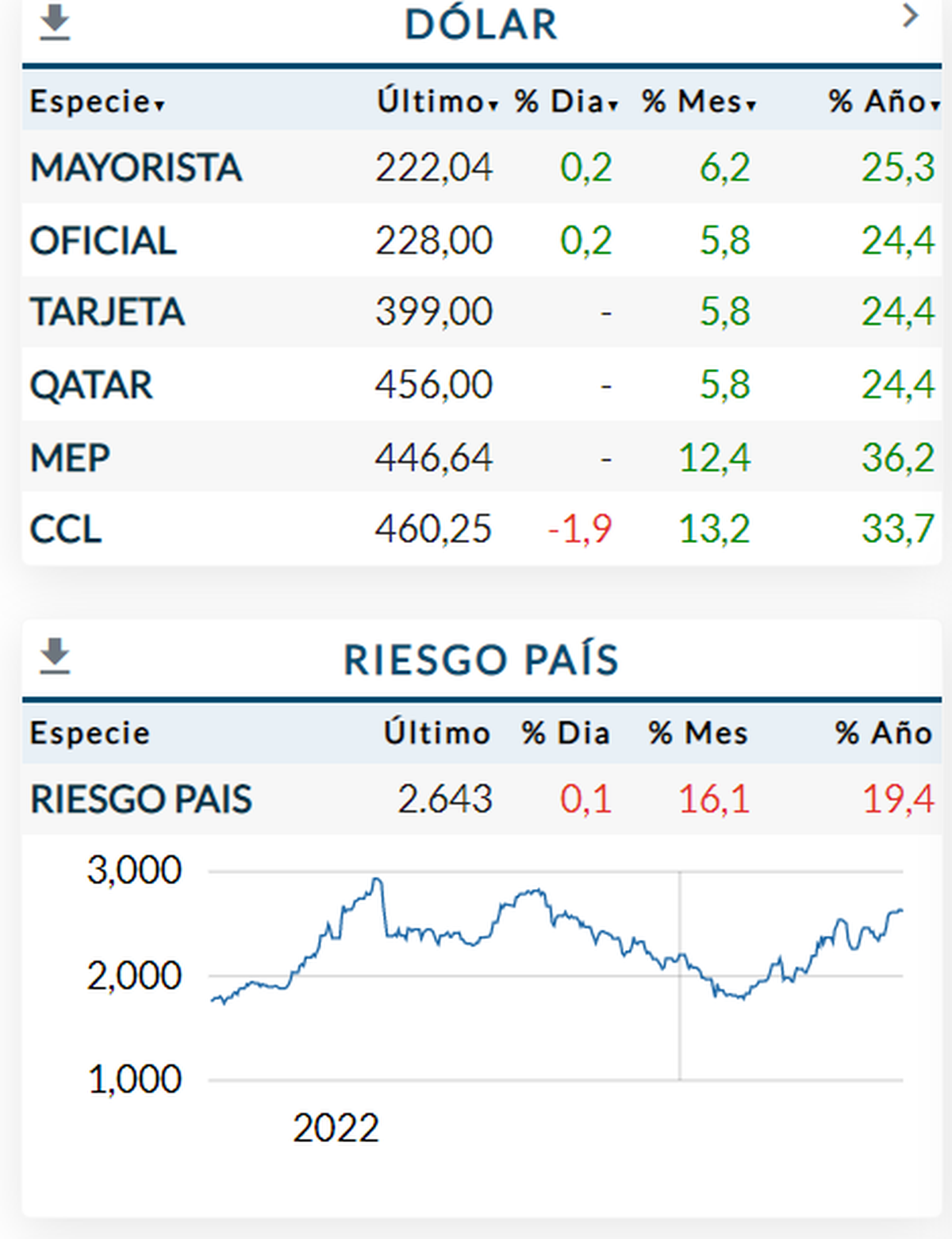Open the CCL dollar row
The width and height of the screenshot is (952, 1239).
(x=66, y=529)
